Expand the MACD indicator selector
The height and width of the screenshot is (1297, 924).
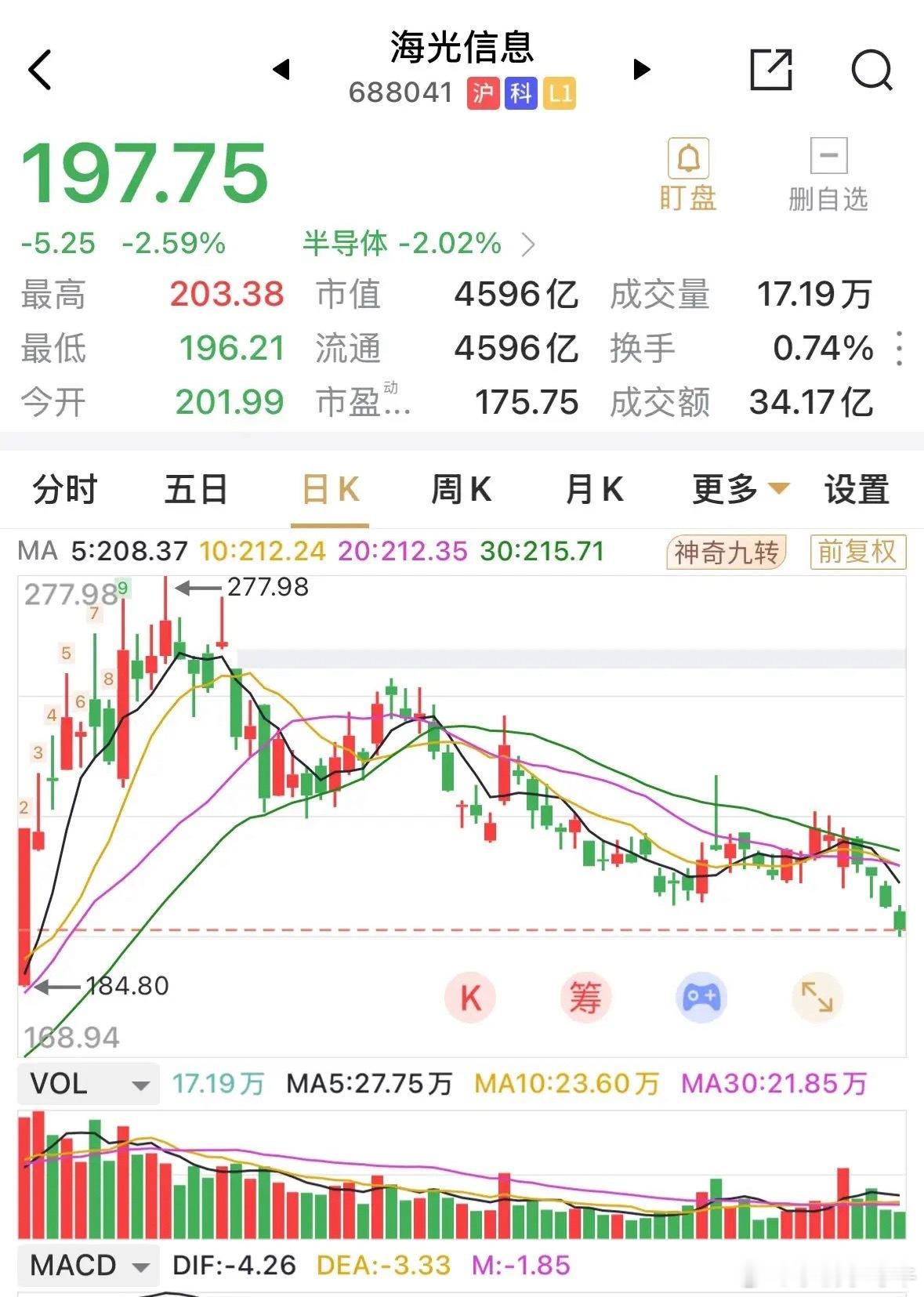coord(88,1265)
